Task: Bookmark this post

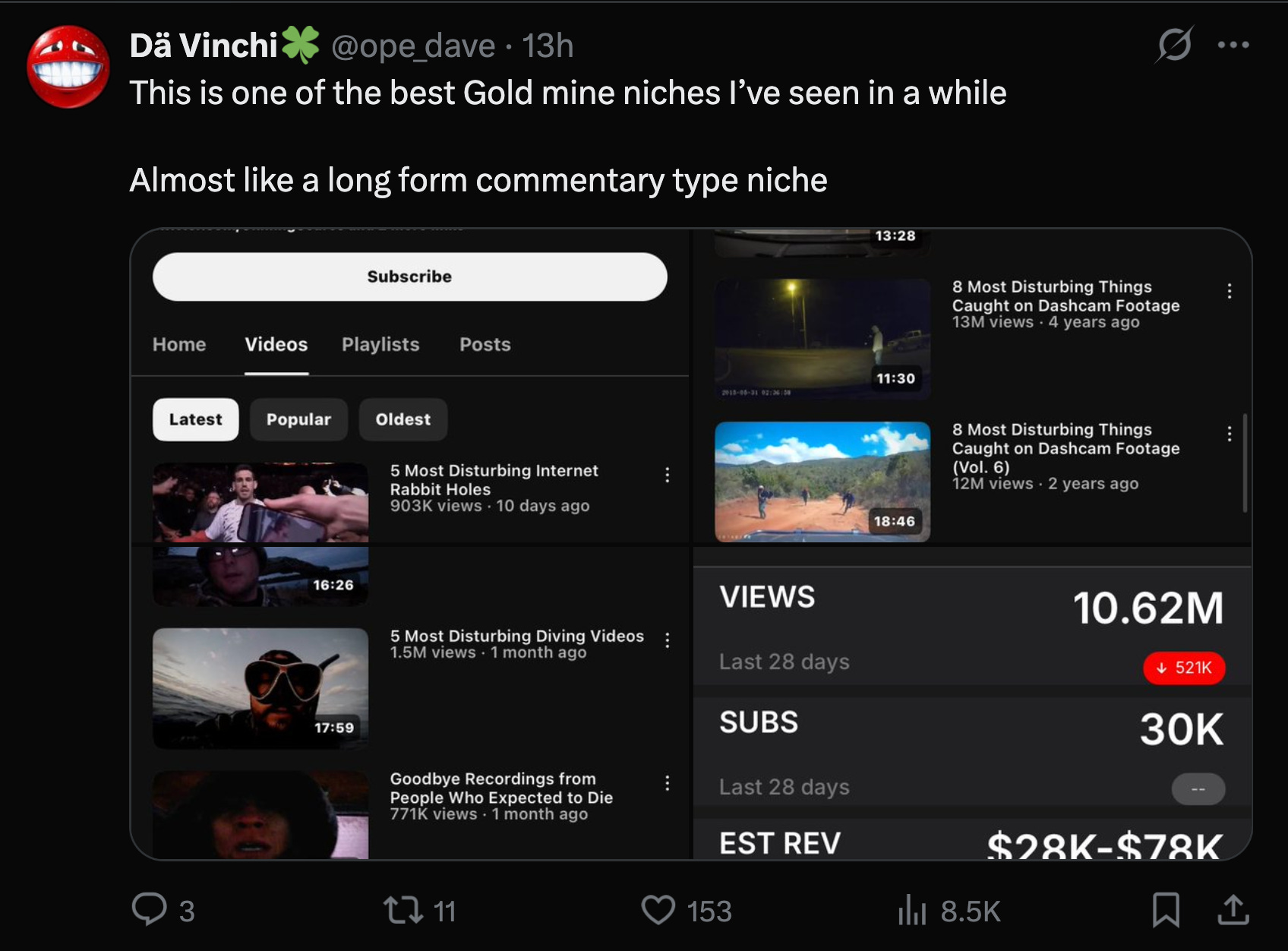Action: [1166, 909]
